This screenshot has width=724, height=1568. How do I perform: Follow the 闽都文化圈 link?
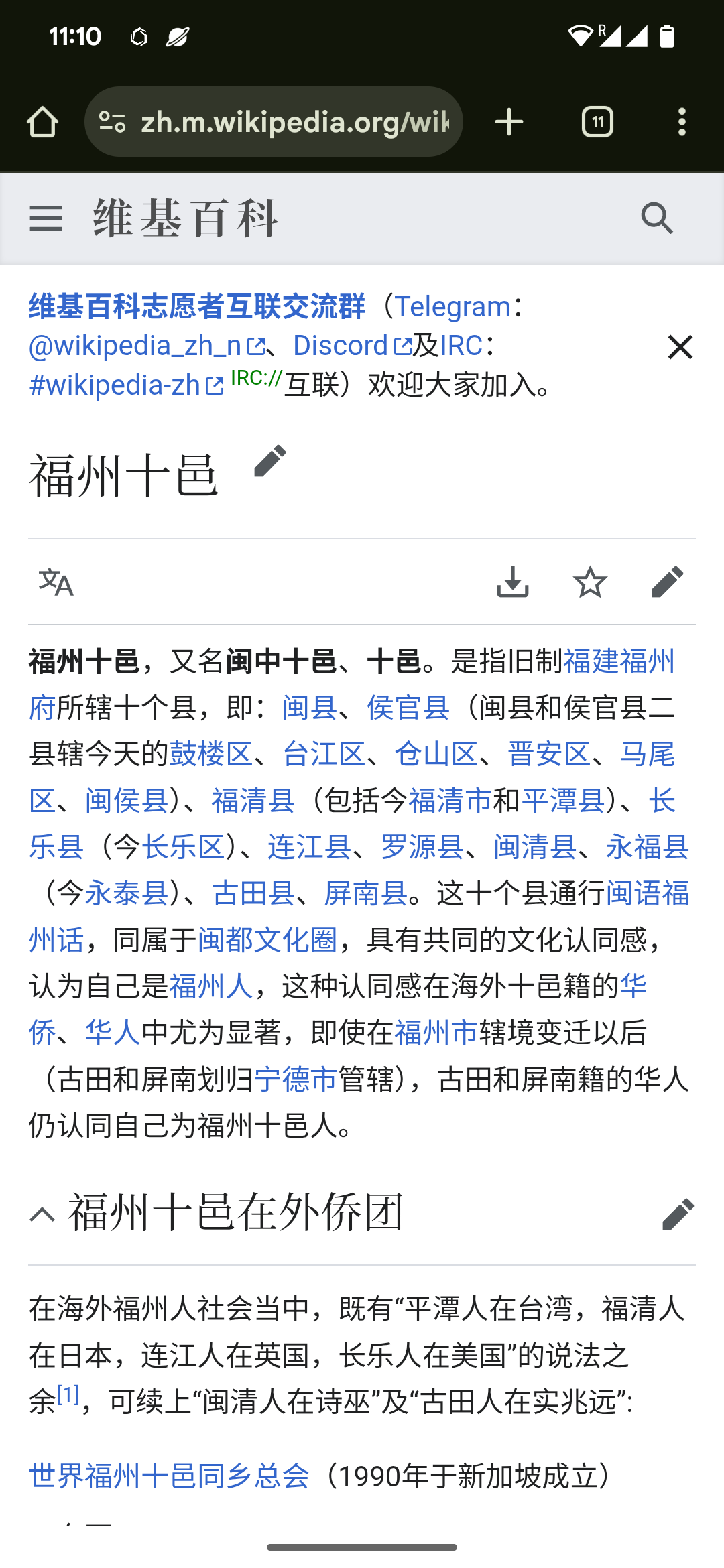coord(267,939)
